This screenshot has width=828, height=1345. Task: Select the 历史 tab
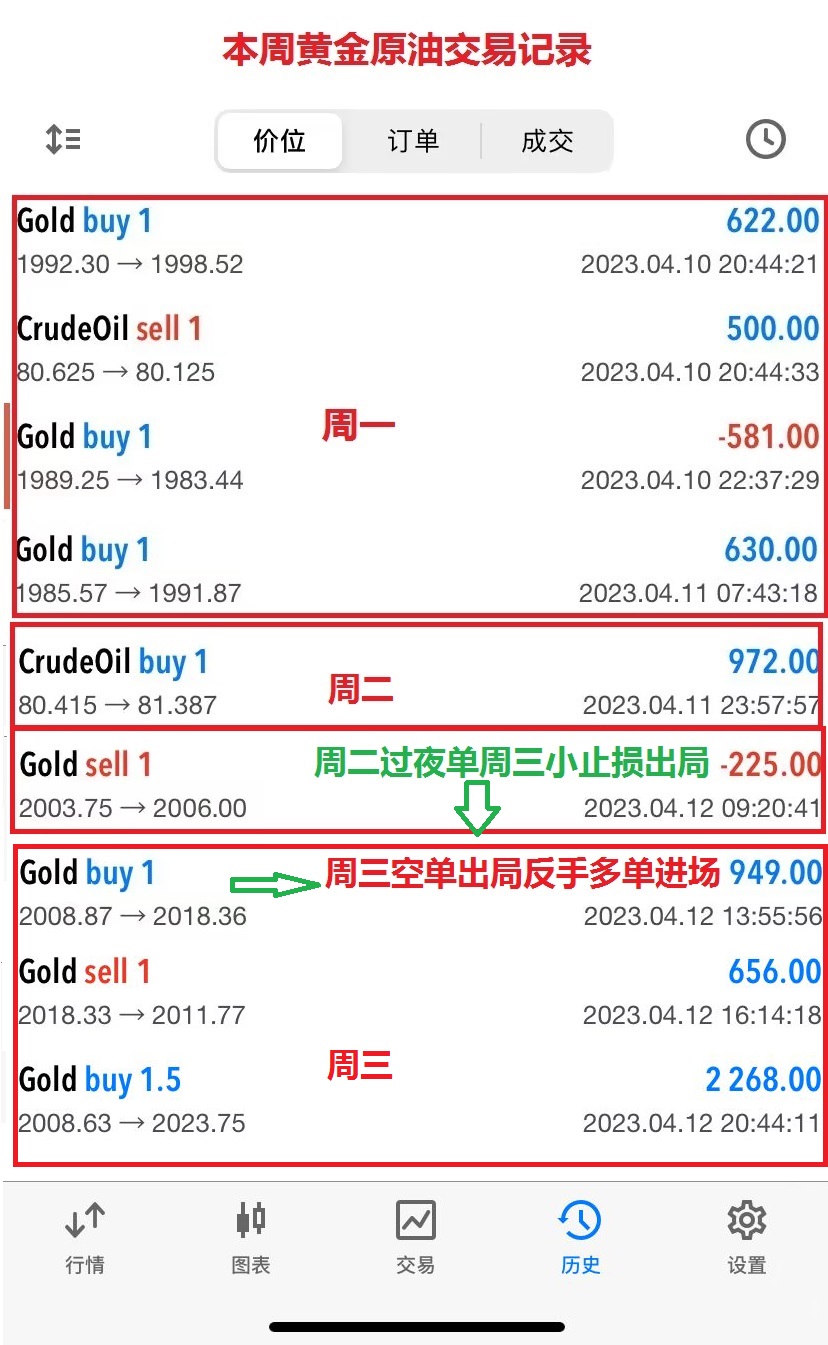(580, 1238)
